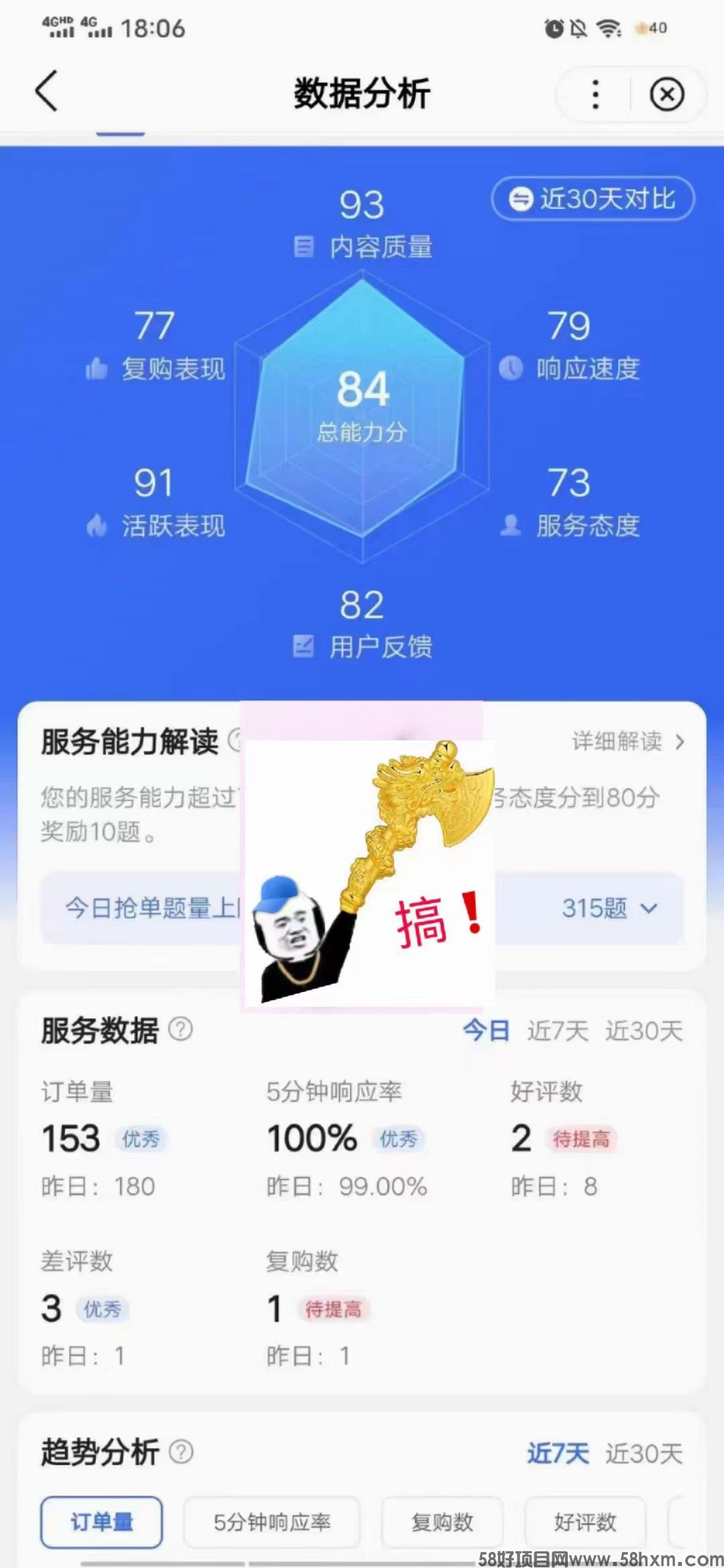Switch 趋势分析 to 近30天

click(644, 1453)
